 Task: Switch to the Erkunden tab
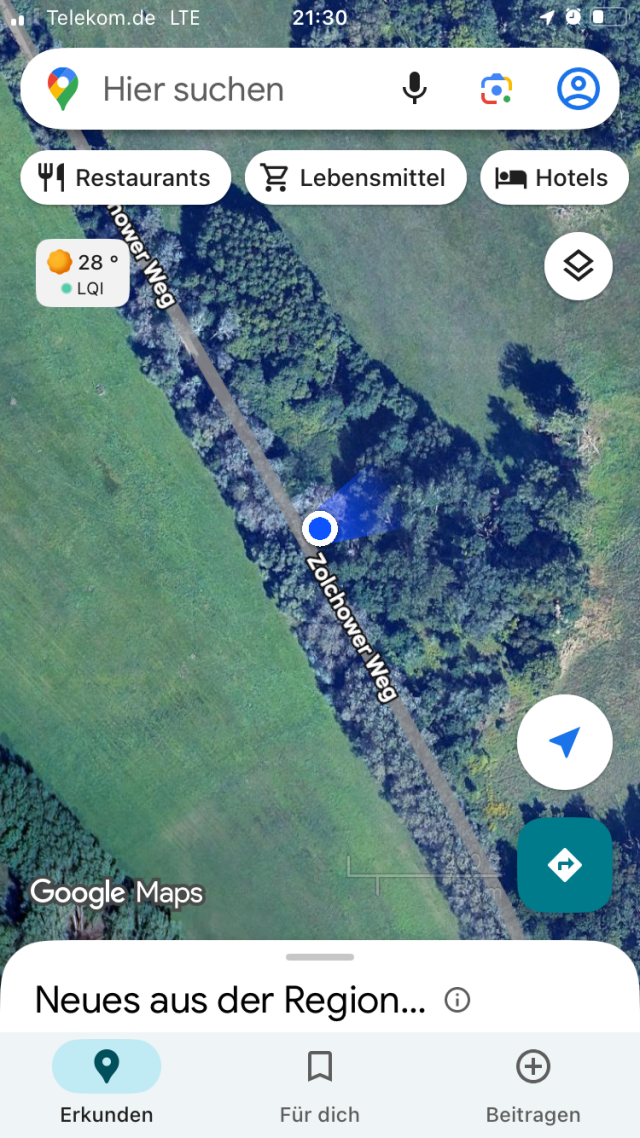point(107,1082)
